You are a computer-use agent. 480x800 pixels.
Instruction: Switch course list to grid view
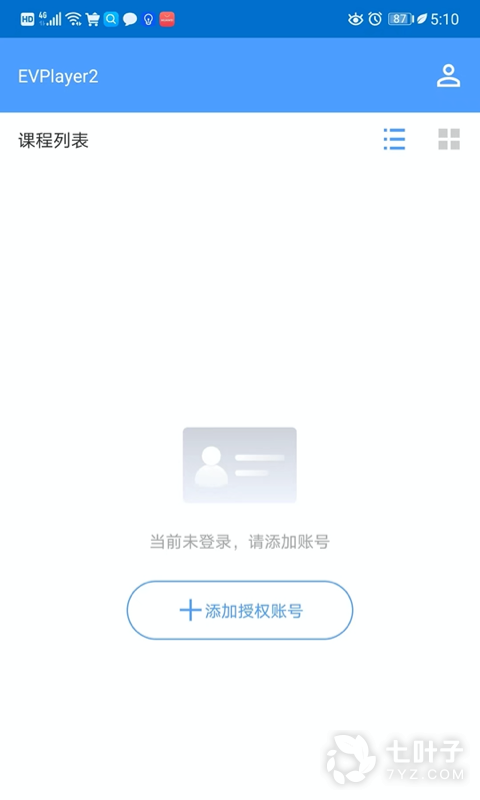tap(449, 139)
